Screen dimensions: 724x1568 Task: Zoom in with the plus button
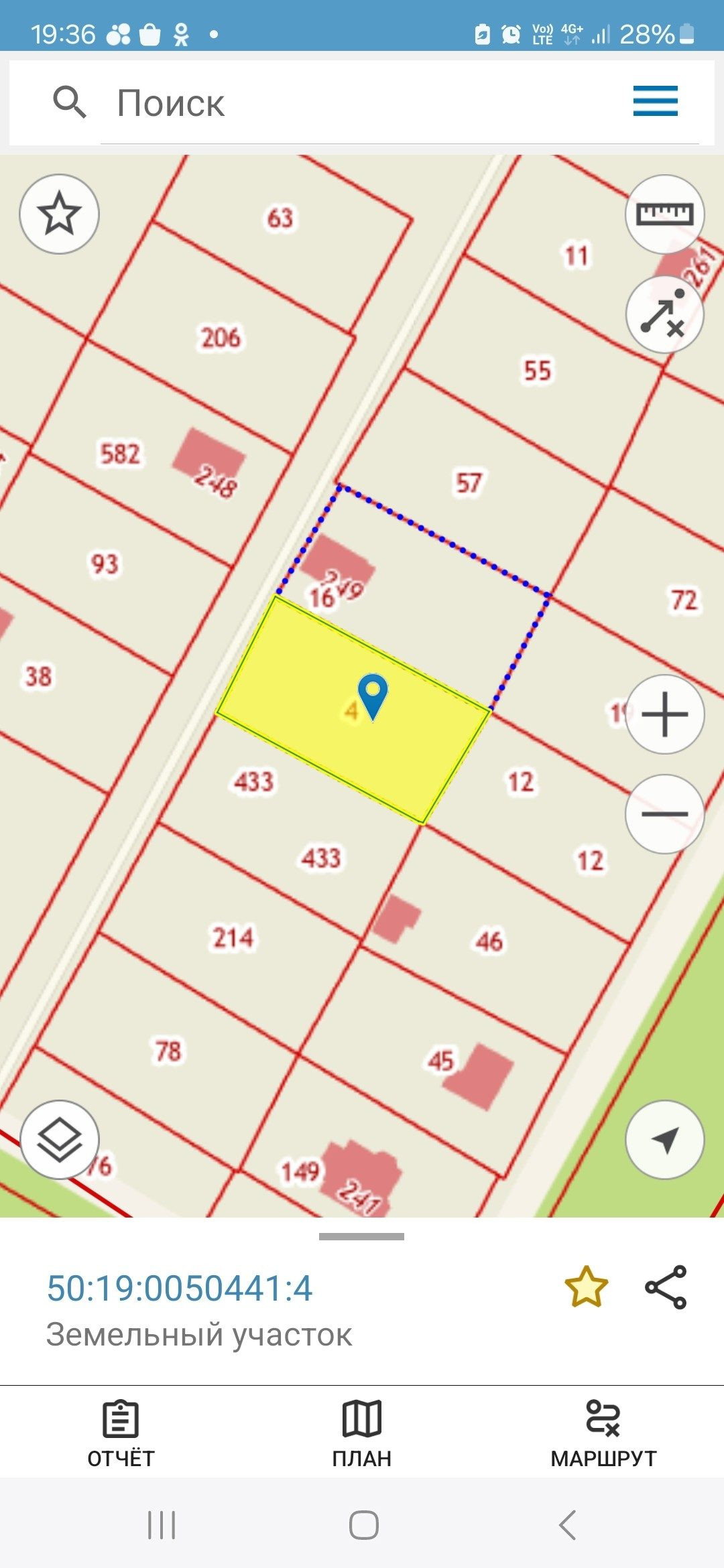click(x=664, y=714)
